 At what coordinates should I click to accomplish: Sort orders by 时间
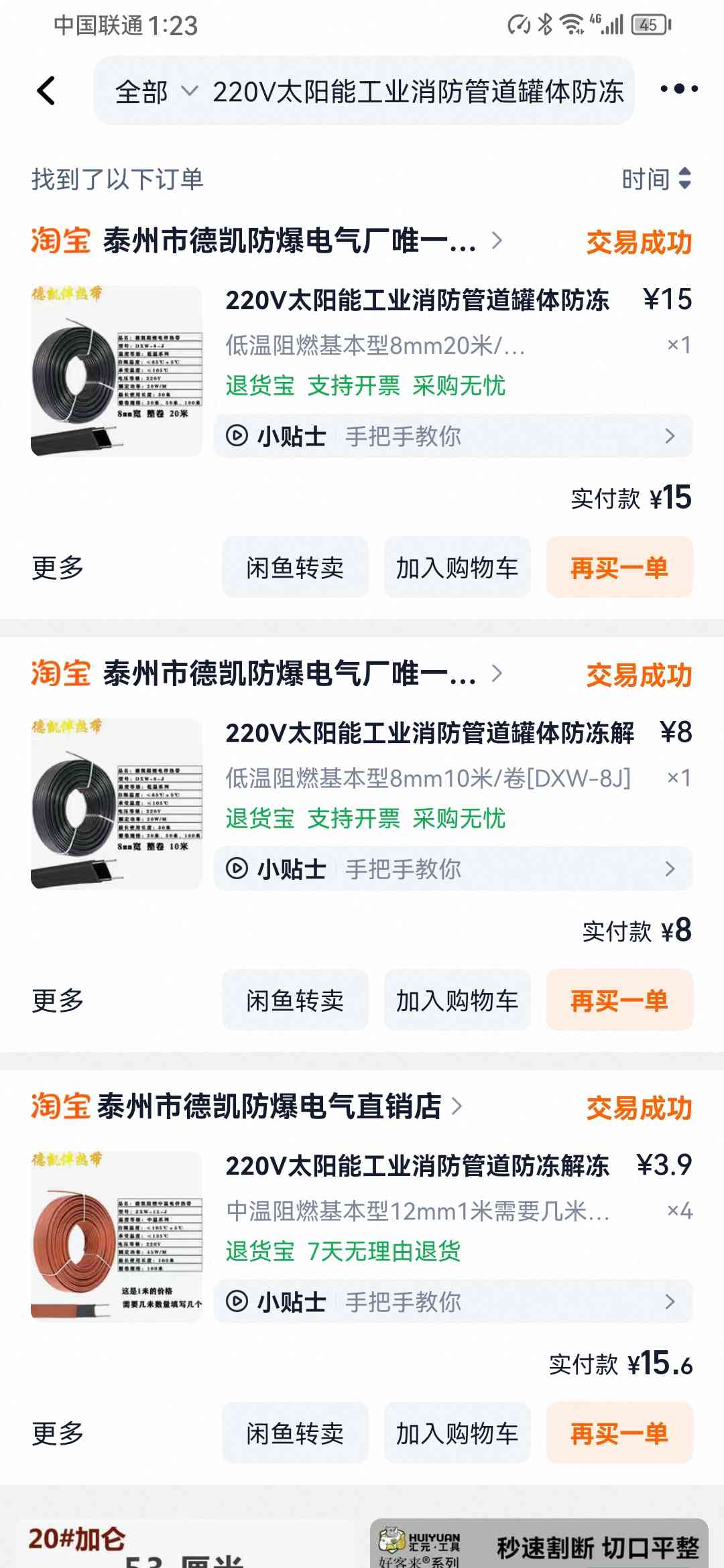(x=656, y=179)
